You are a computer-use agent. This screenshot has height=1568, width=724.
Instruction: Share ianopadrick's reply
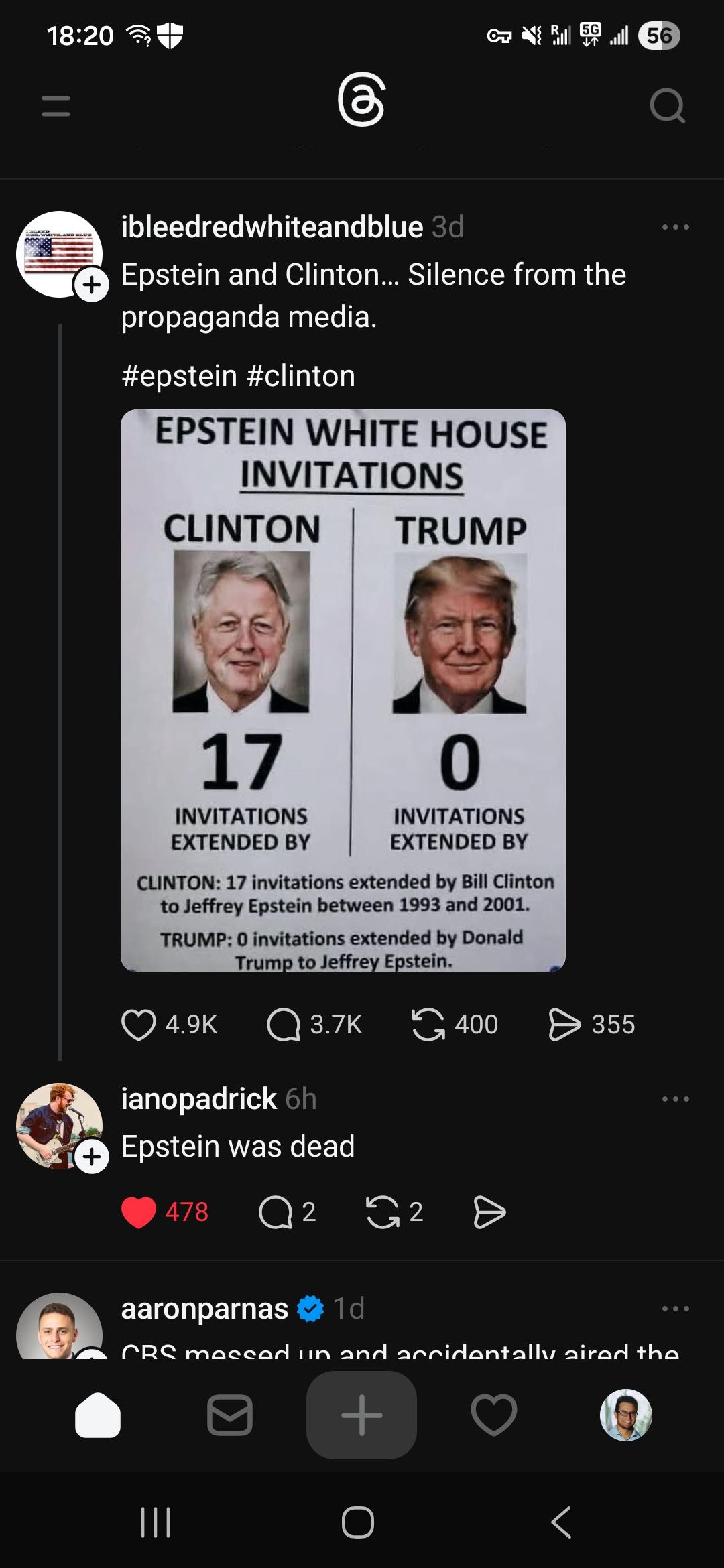pyautogui.click(x=489, y=1212)
